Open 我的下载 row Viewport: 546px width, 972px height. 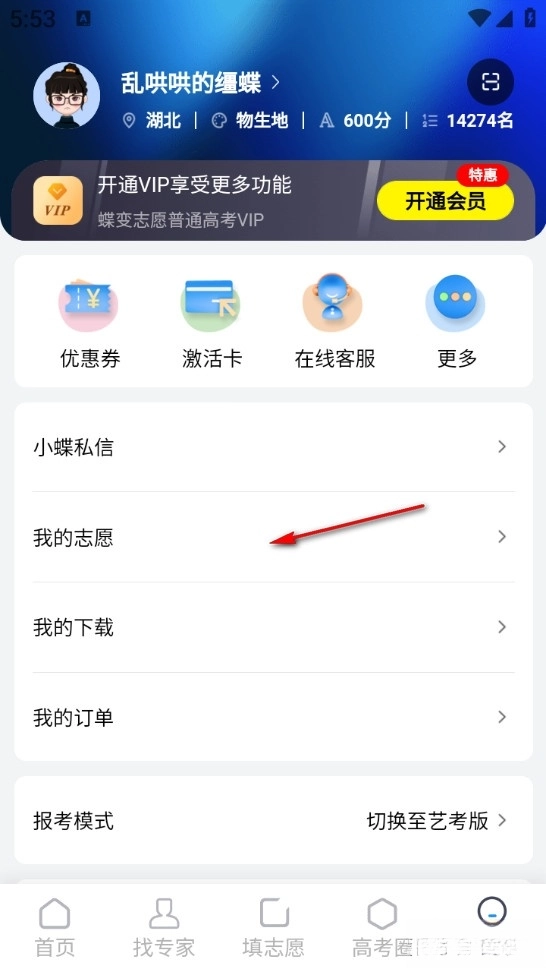click(273, 627)
